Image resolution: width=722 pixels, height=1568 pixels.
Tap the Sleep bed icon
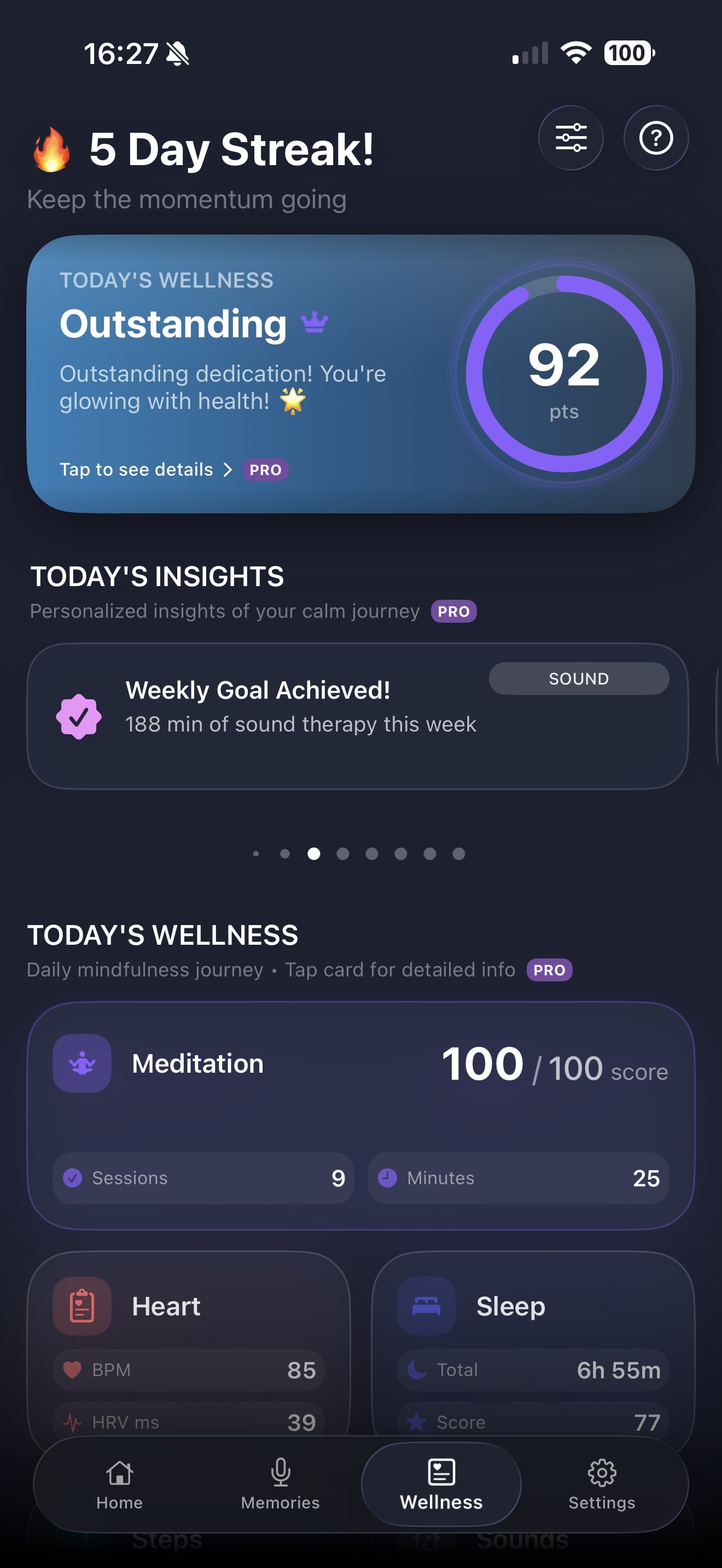(x=426, y=1305)
